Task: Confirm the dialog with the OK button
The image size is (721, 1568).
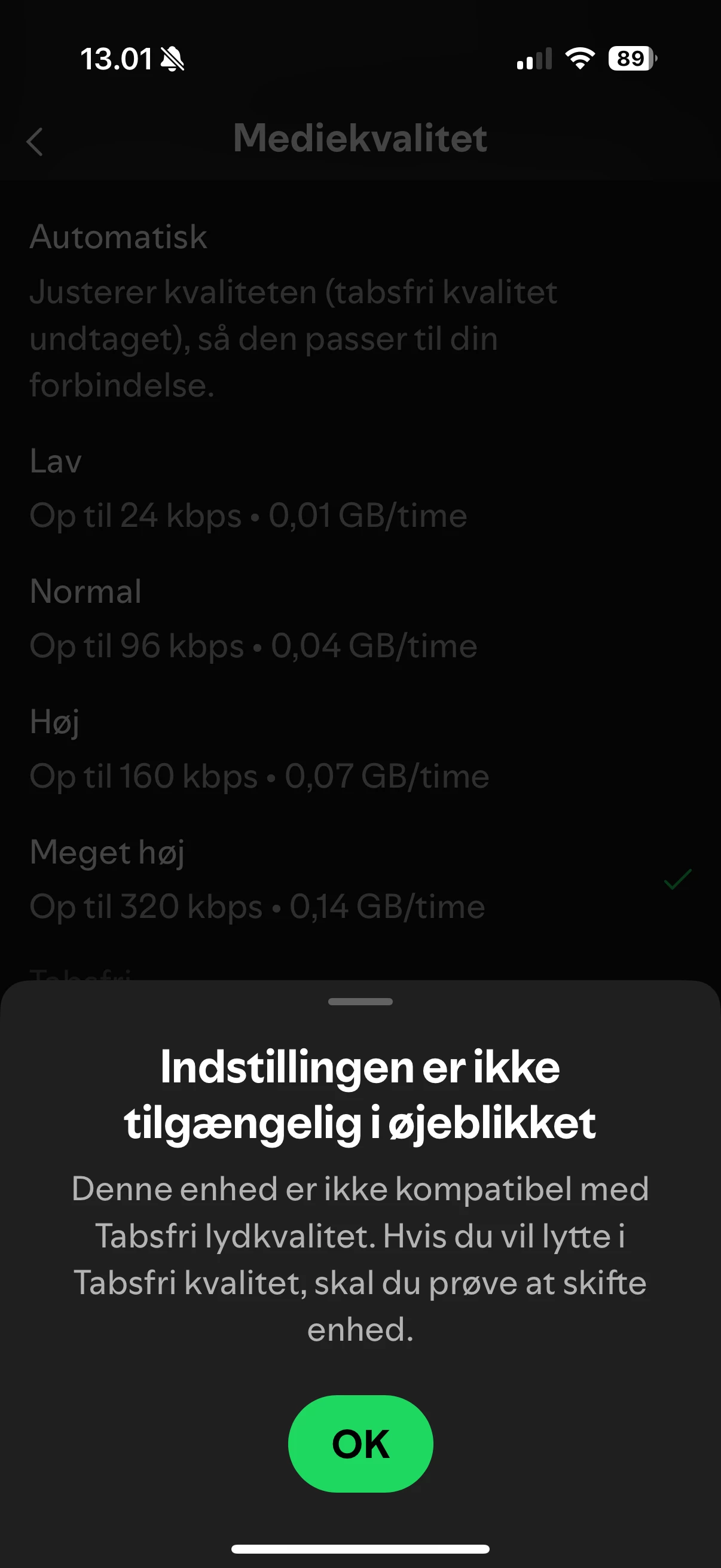Action: pos(360,1443)
